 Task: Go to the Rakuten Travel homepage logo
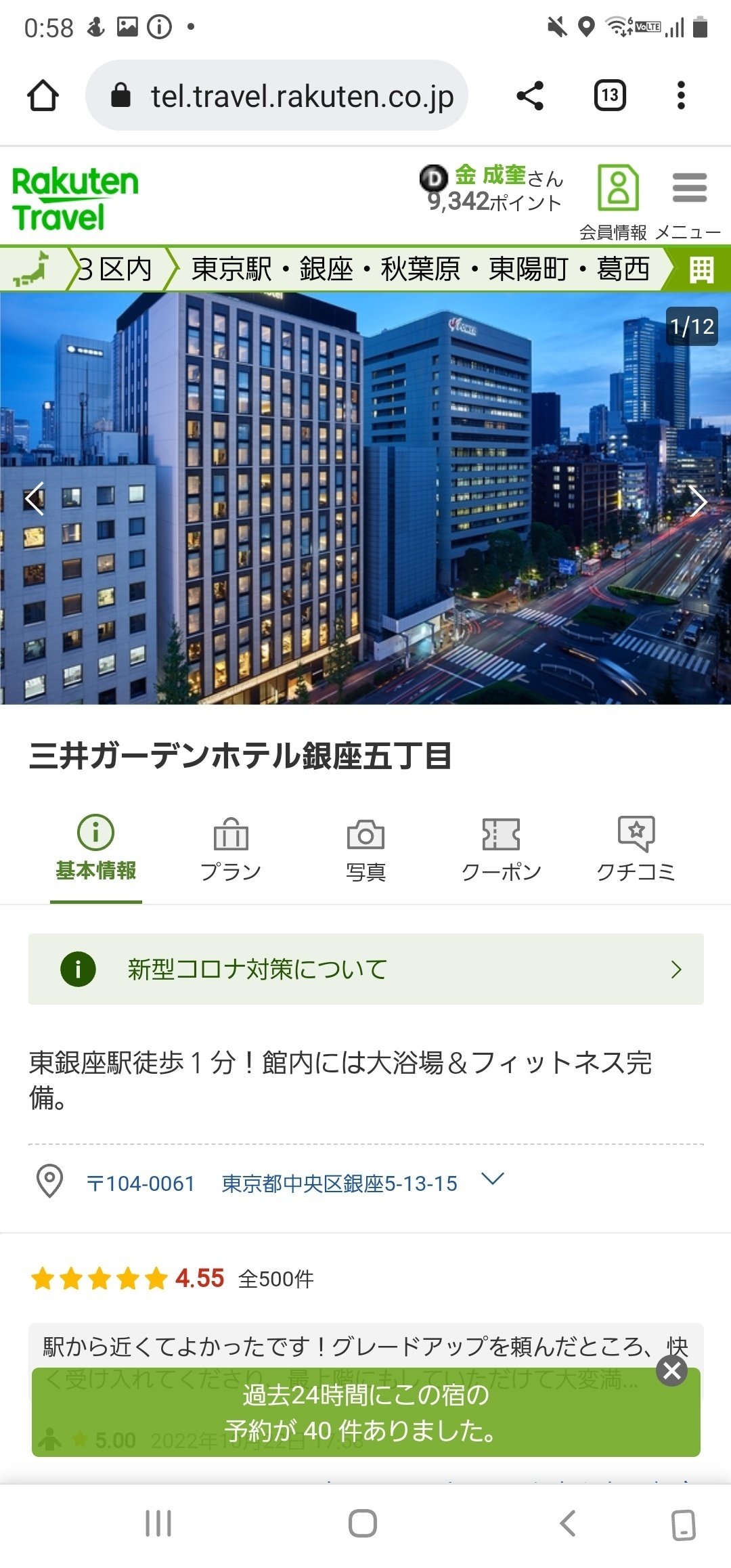(x=74, y=199)
